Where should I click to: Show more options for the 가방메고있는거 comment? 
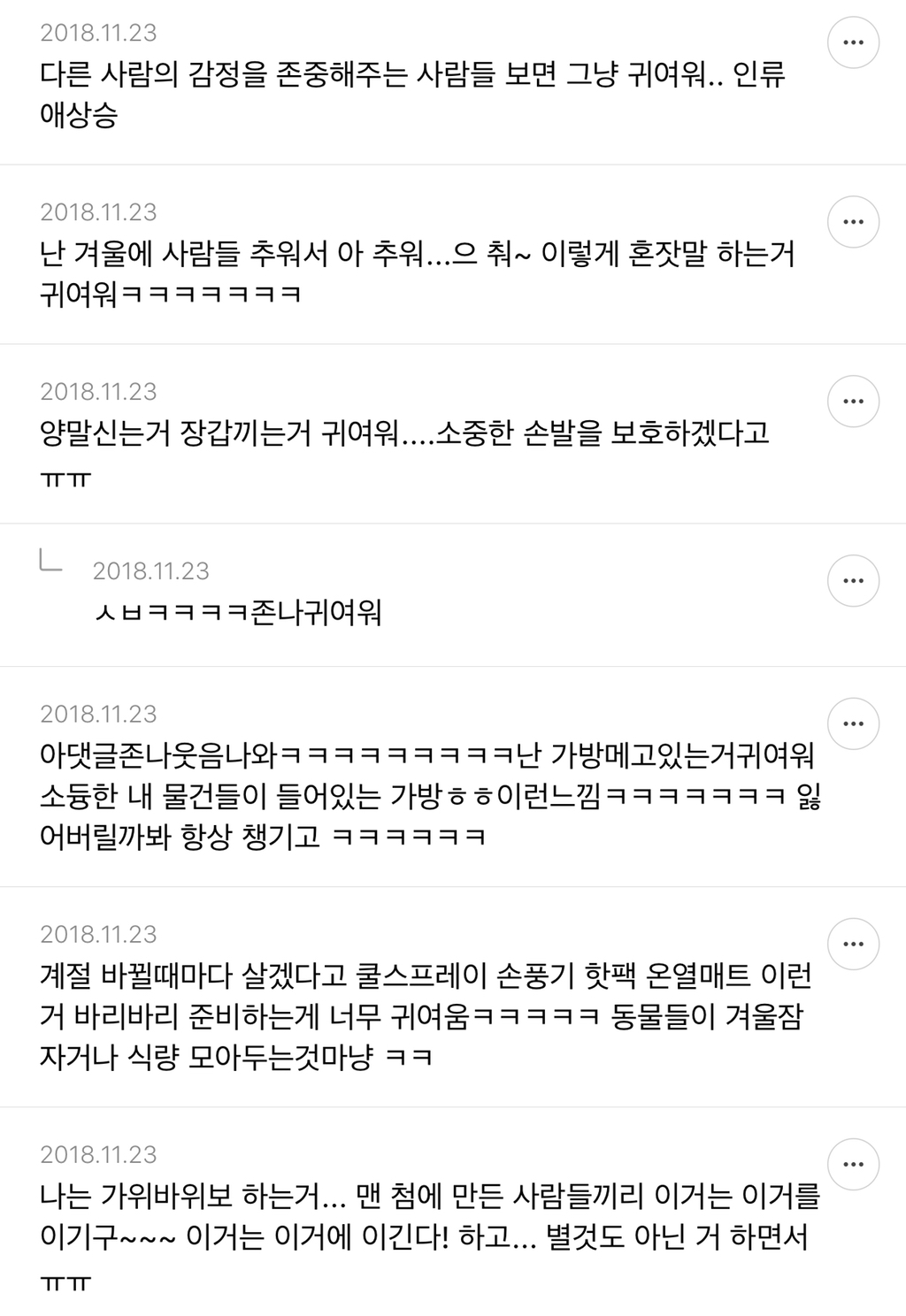tap(853, 723)
